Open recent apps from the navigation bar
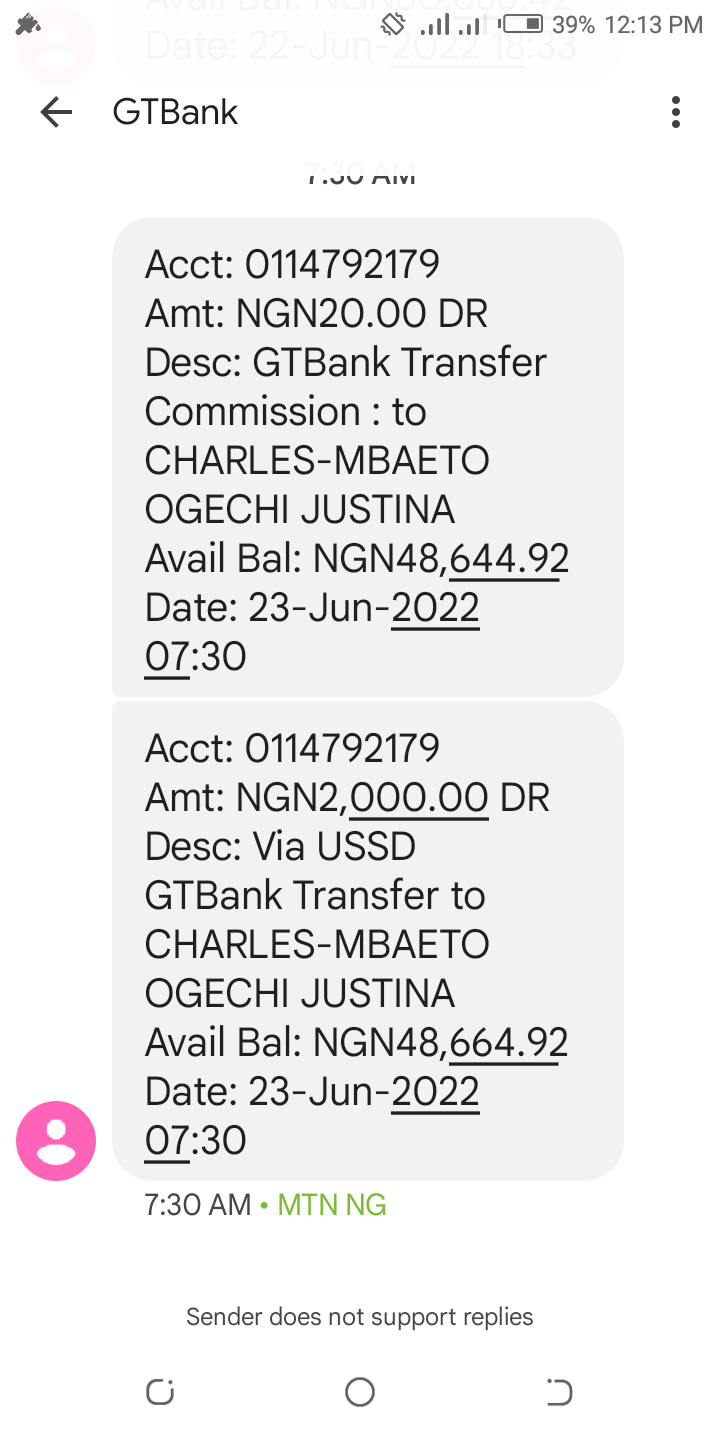Image resolution: width=720 pixels, height=1440 pixels. tap(160, 1392)
